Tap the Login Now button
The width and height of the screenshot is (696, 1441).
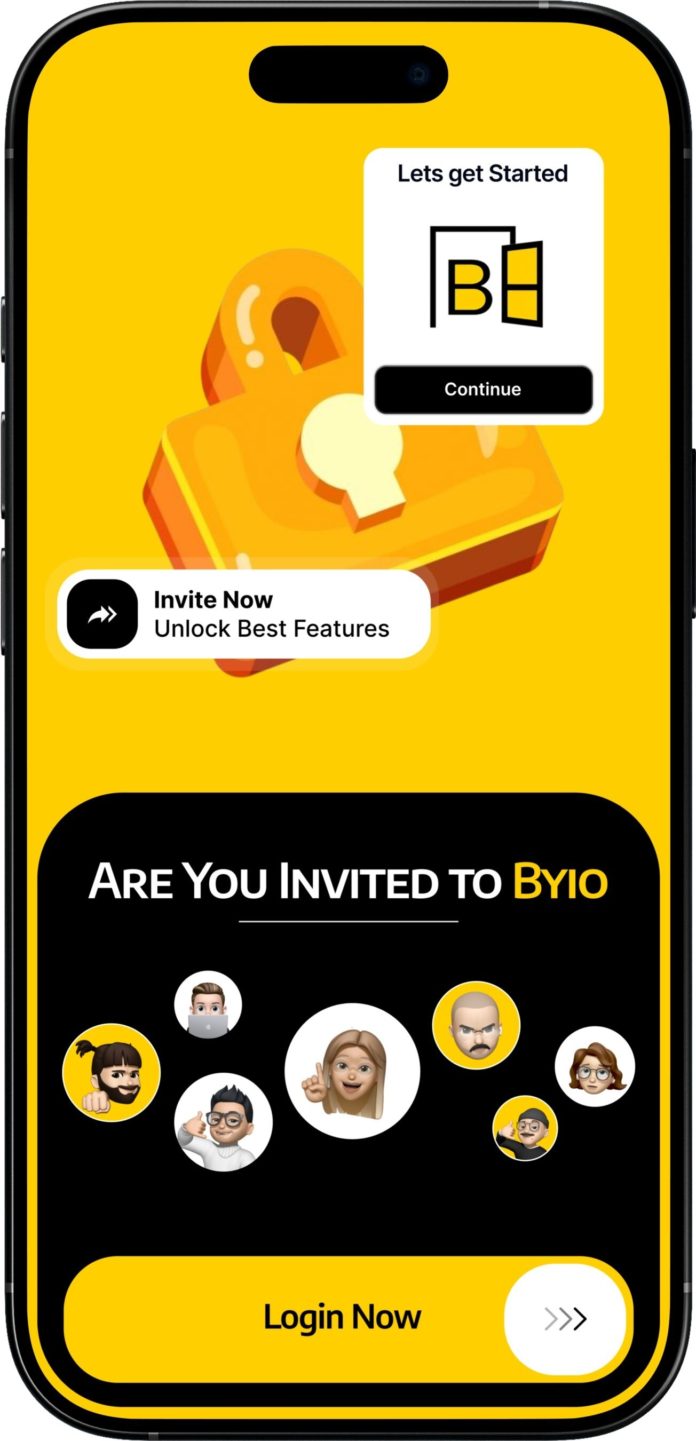point(343,1317)
